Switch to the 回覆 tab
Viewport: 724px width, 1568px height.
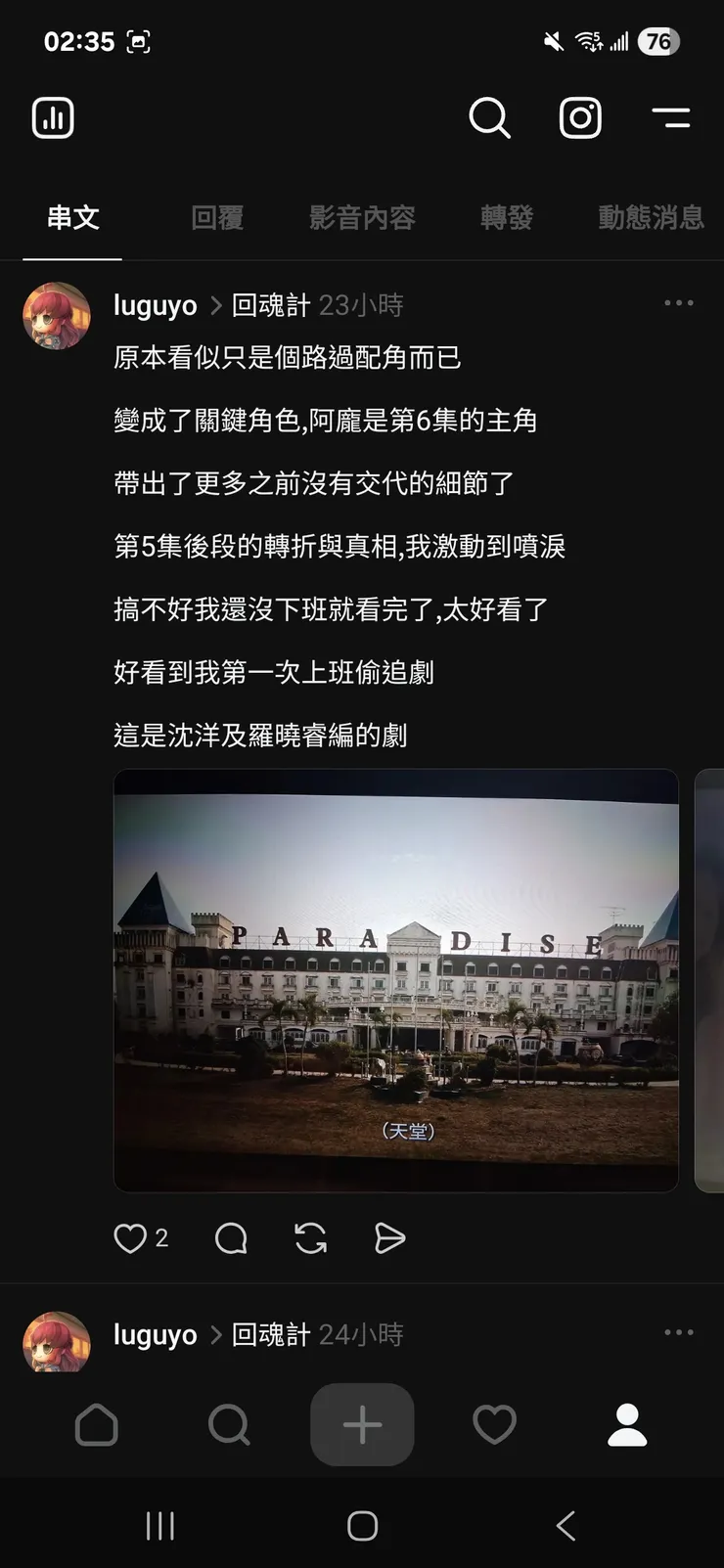pos(216,218)
